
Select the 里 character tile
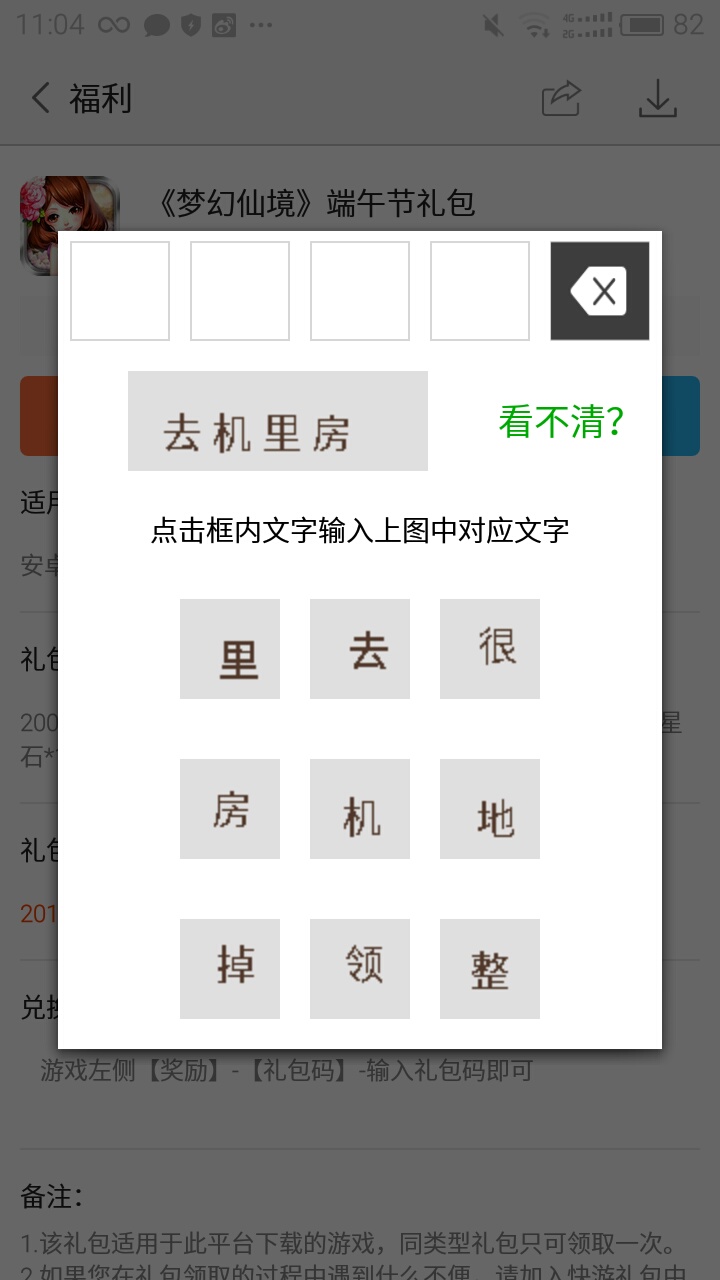(x=230, y=649)
